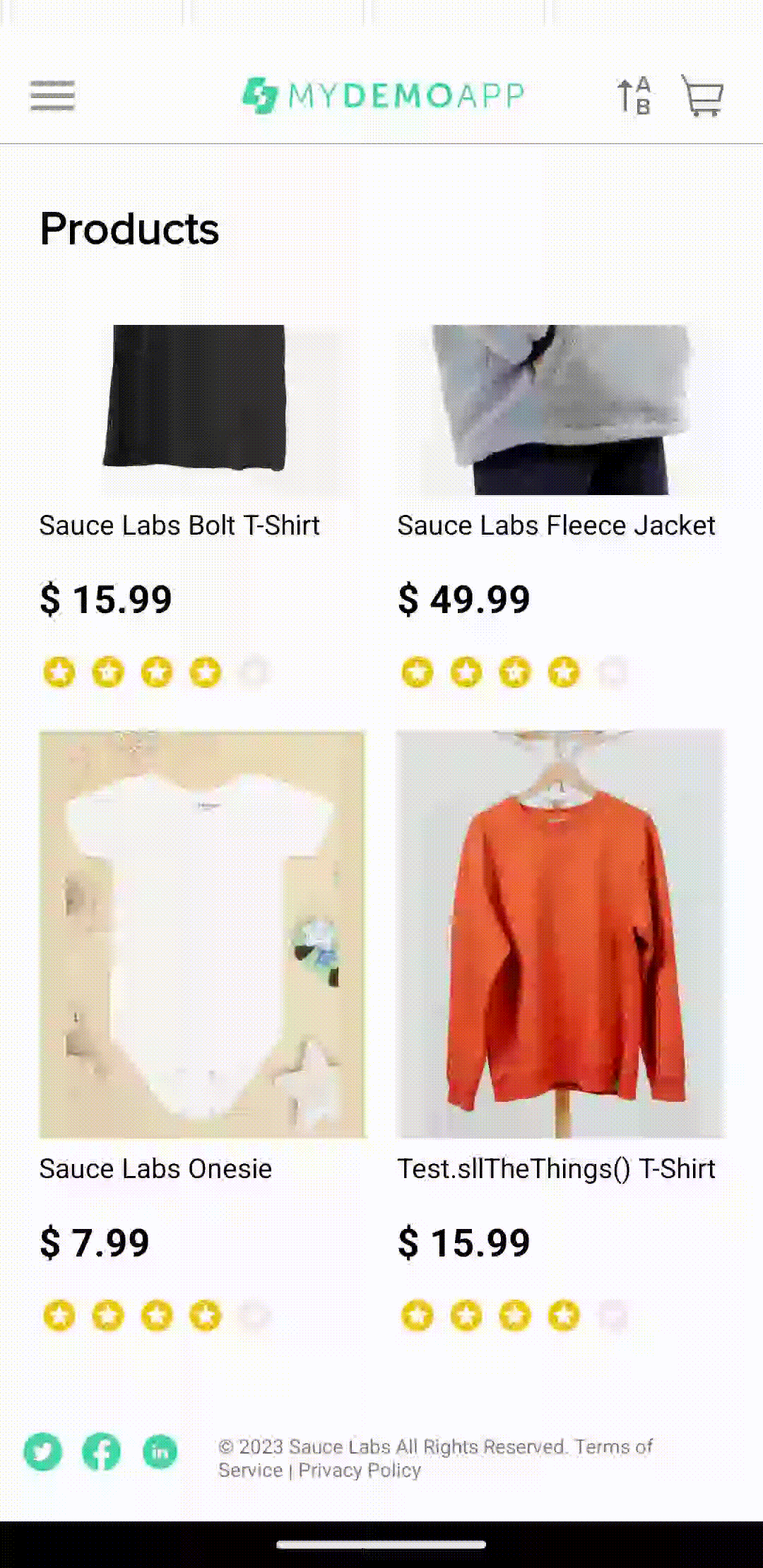Open Test.sllTheThings() T-Shirt product
The height and width of the screenshot is (1568, 763).
coord(560,934)
